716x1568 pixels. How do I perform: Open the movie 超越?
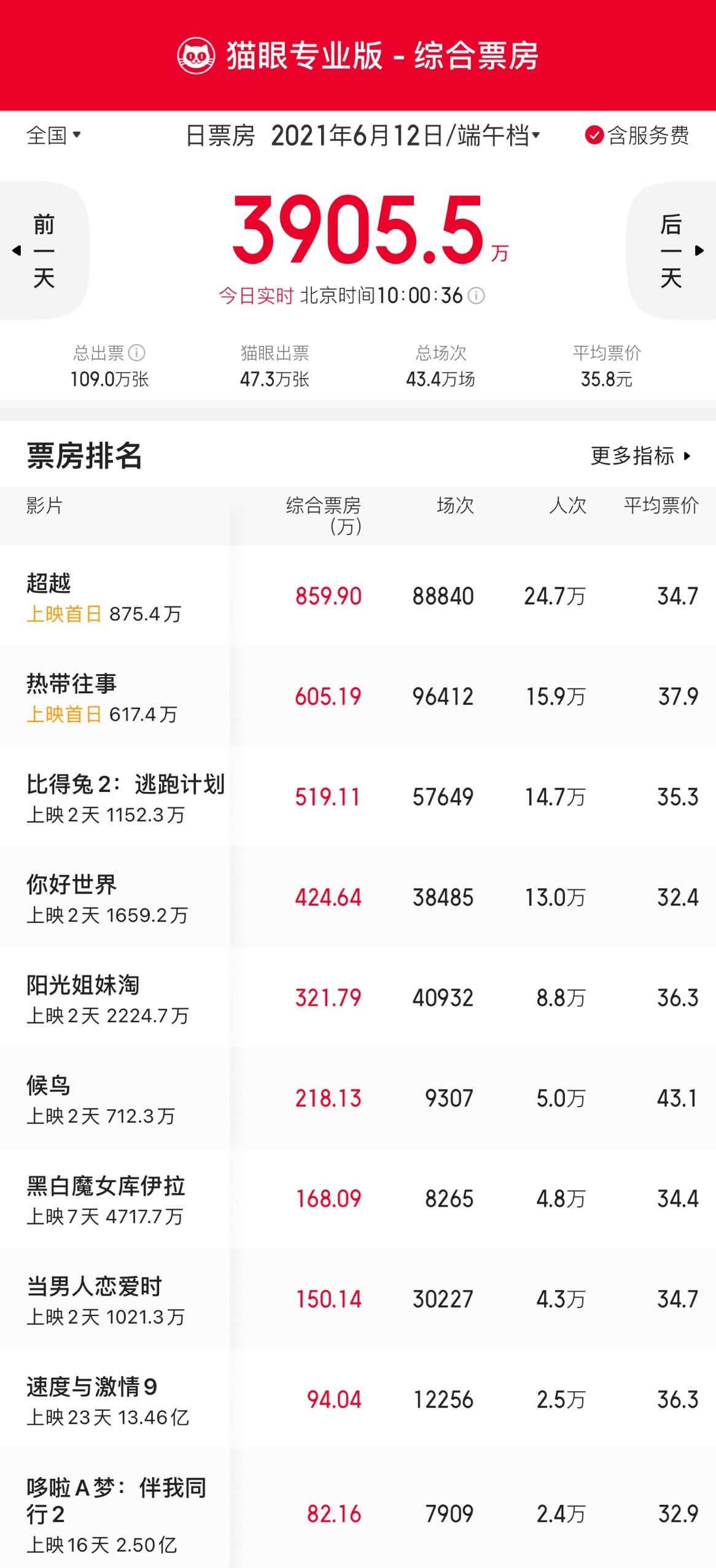coord(49,583)
